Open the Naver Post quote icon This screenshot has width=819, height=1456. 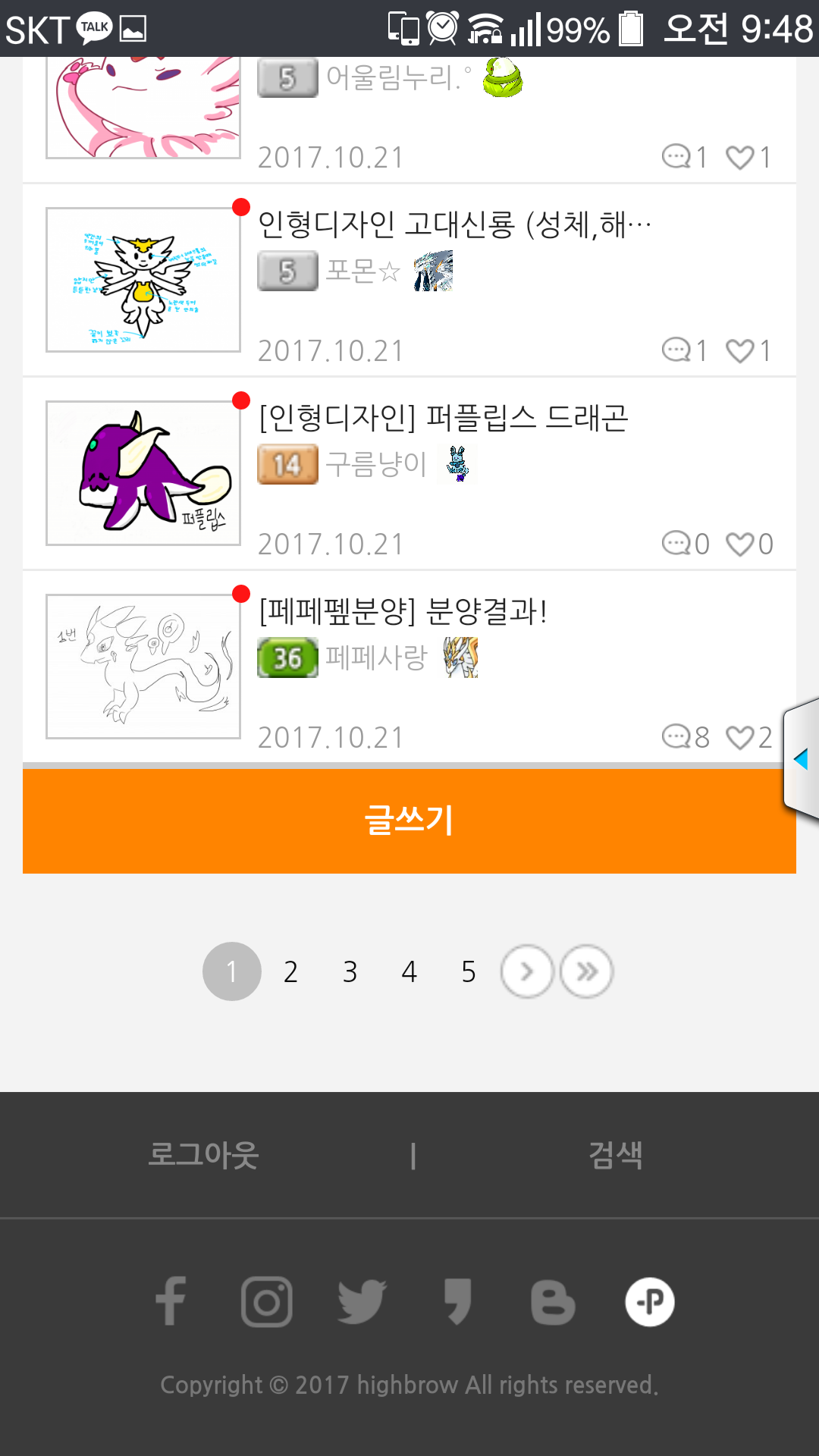pos(457,1301)
